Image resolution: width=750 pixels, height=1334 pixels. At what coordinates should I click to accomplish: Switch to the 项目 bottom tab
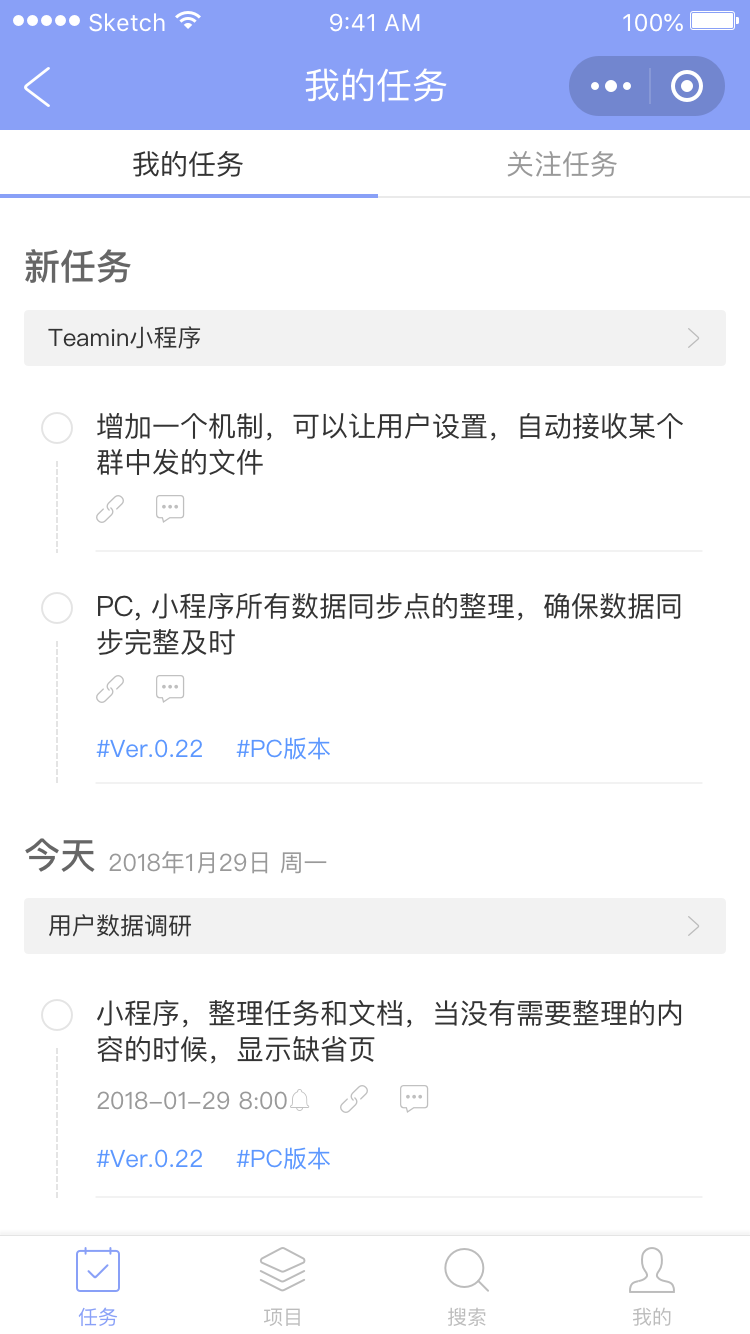[x=282, y=1286]
